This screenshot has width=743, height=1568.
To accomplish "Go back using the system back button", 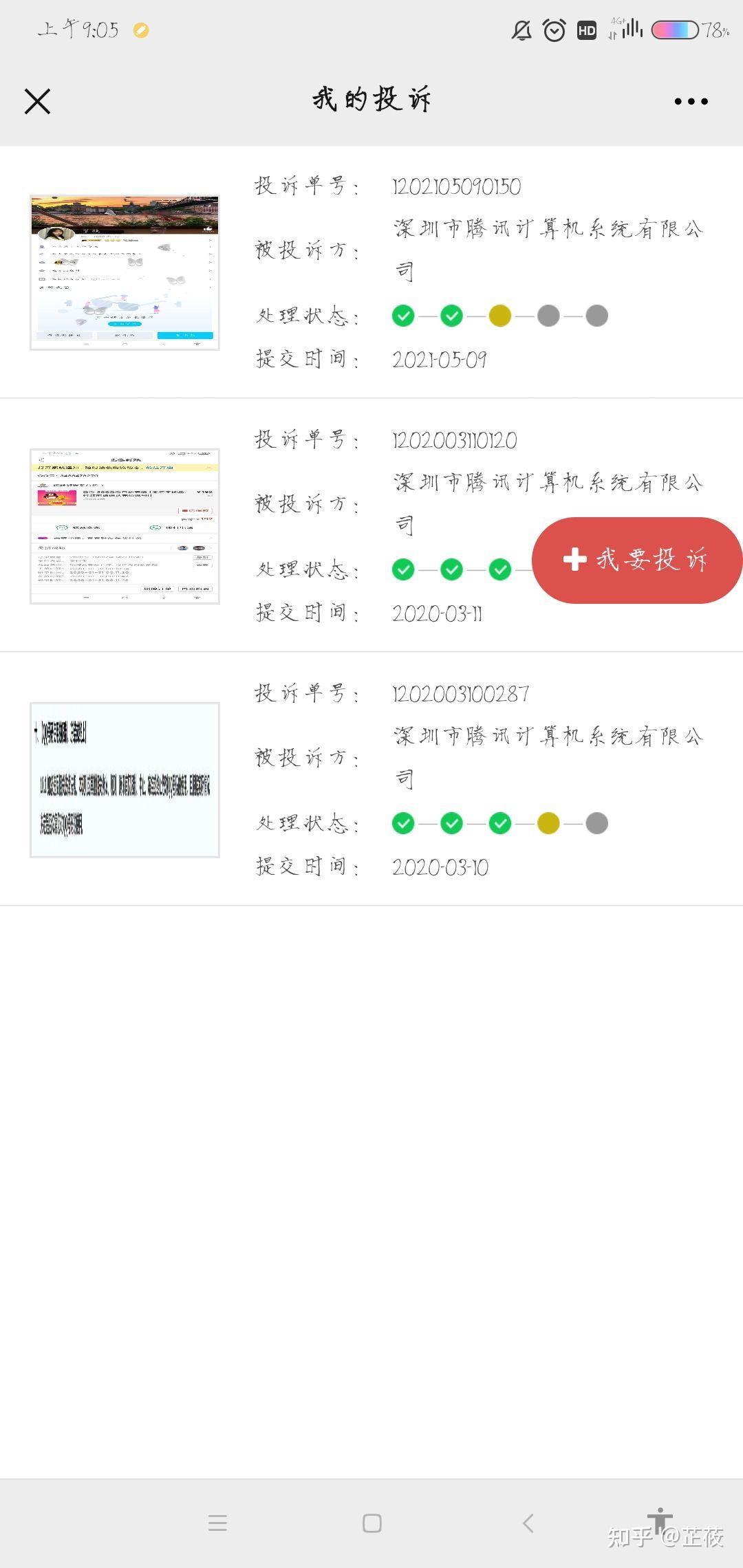I will tap(528, 1523).
